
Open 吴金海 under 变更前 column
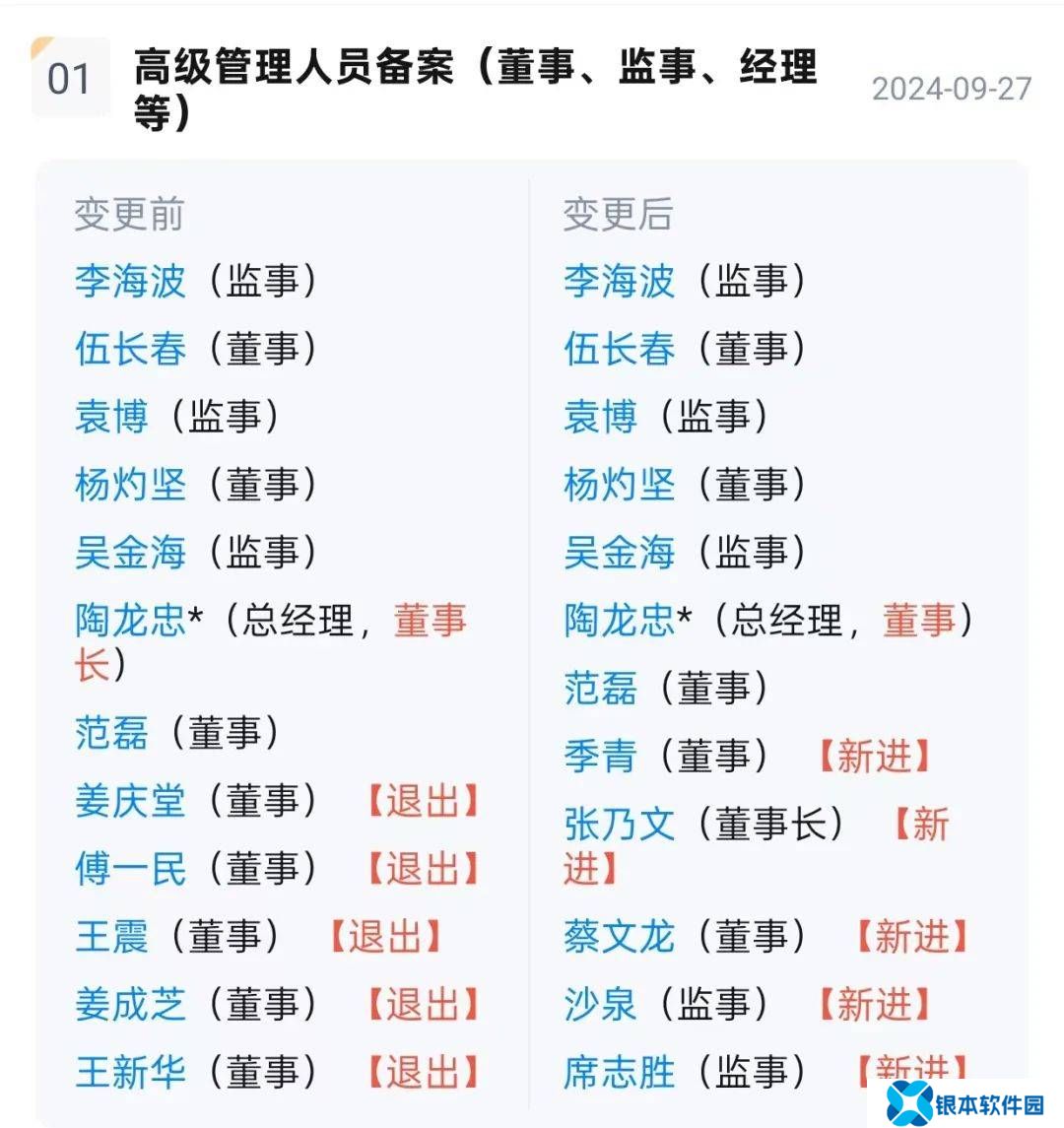130,552
